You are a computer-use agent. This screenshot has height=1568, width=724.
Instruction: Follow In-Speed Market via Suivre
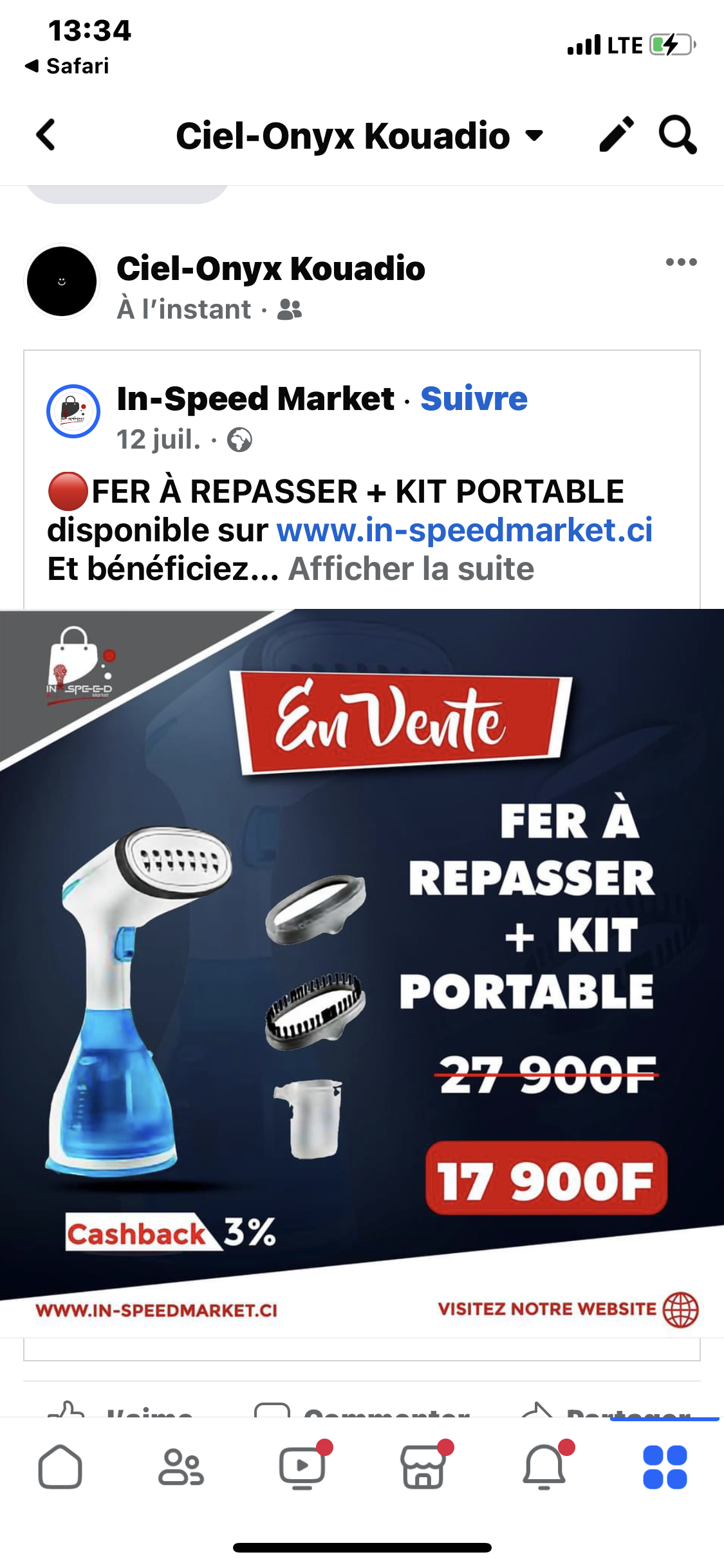(x=474, y=398)
